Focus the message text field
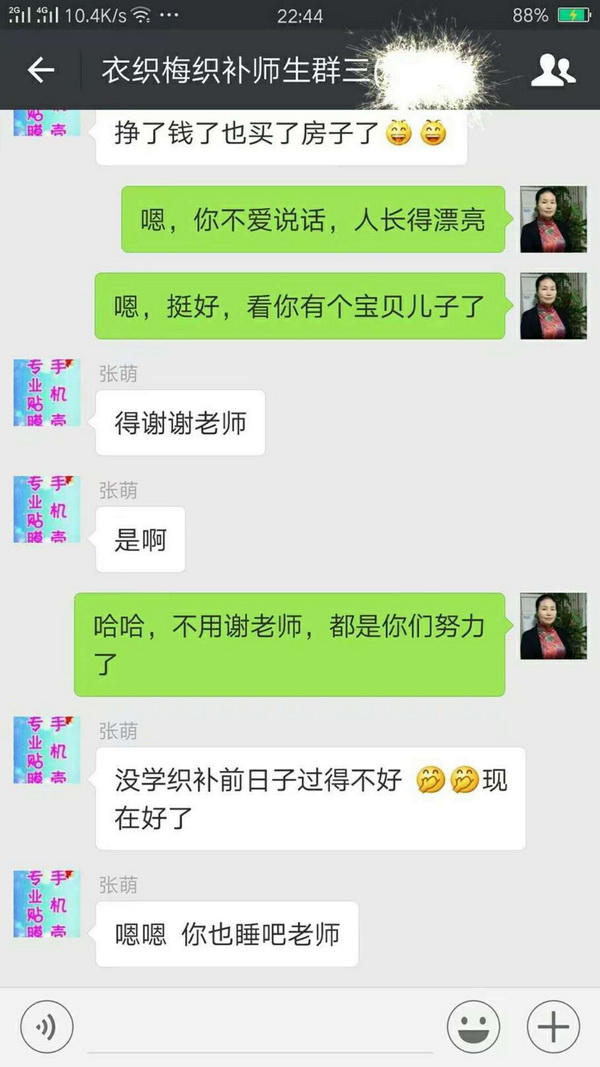Screen dimensions: 600x1067 pos(260,1028)
